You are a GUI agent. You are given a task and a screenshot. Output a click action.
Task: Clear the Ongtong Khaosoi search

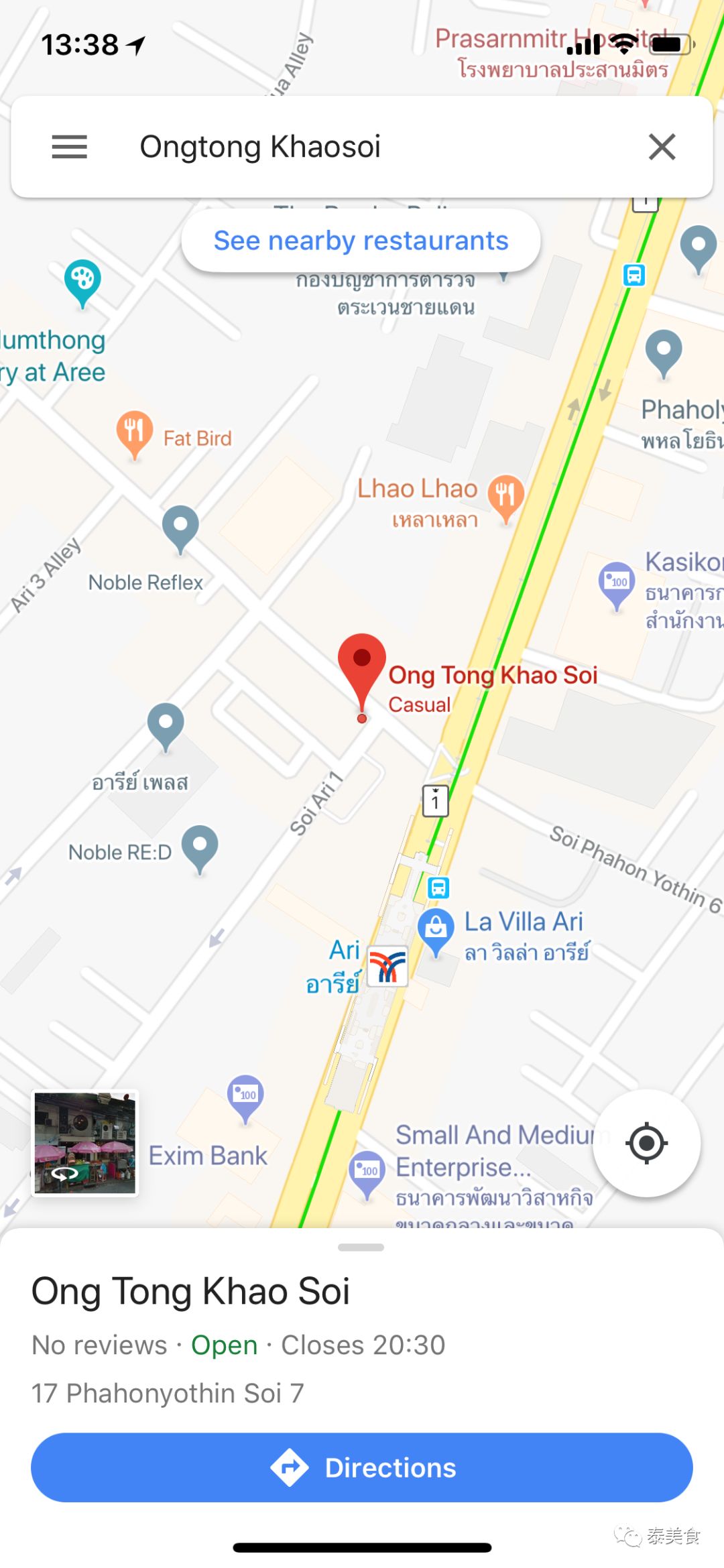point(662,147)
